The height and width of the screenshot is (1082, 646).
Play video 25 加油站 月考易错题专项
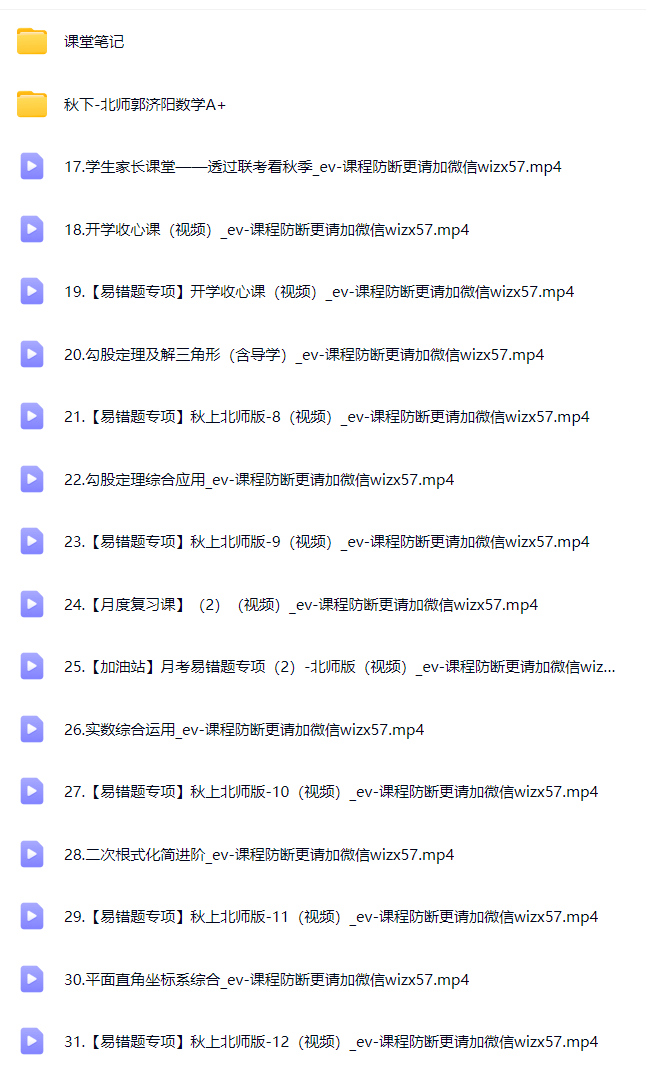tap(339, 667)
